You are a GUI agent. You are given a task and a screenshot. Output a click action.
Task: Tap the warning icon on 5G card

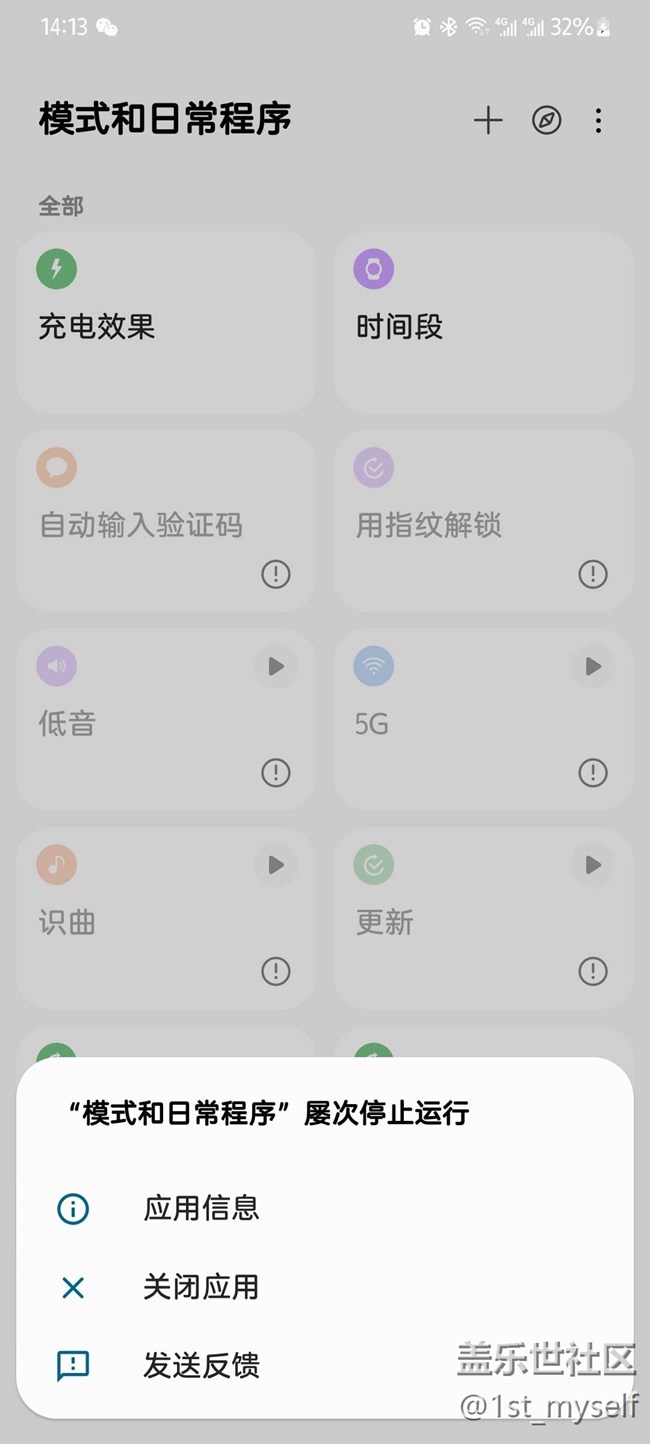coord(593,772)
